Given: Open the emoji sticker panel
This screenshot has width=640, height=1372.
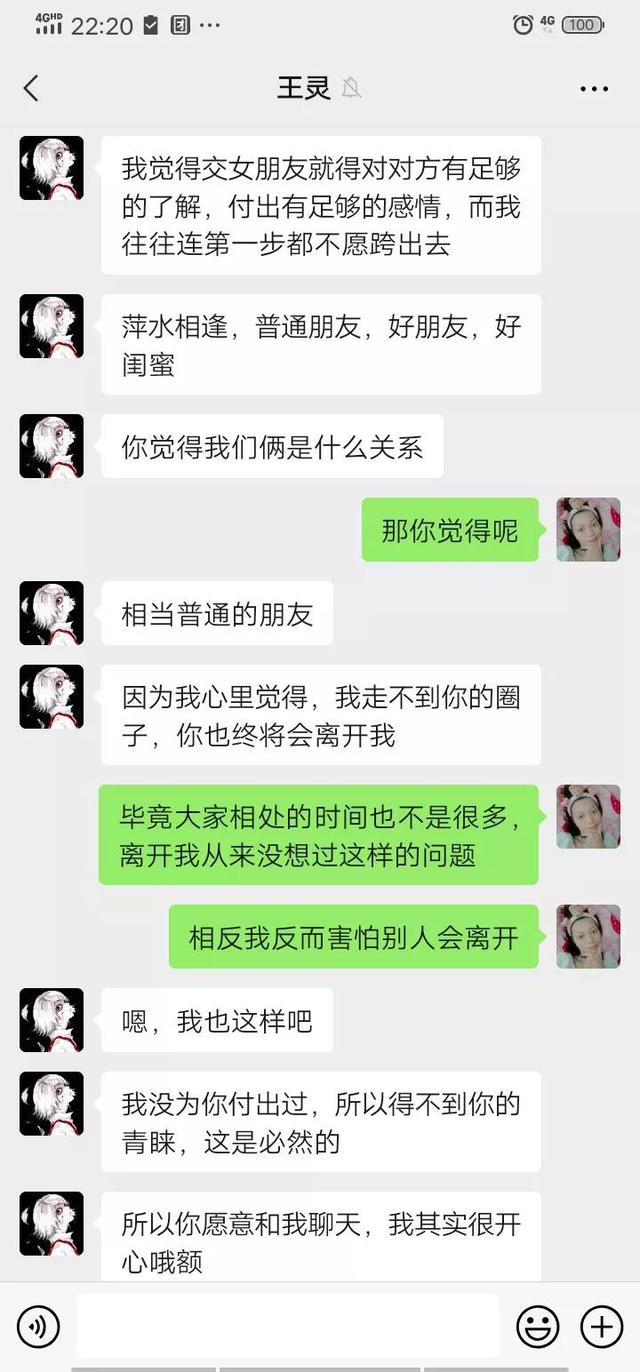Looking at the screenshot, I should 537,1327.
